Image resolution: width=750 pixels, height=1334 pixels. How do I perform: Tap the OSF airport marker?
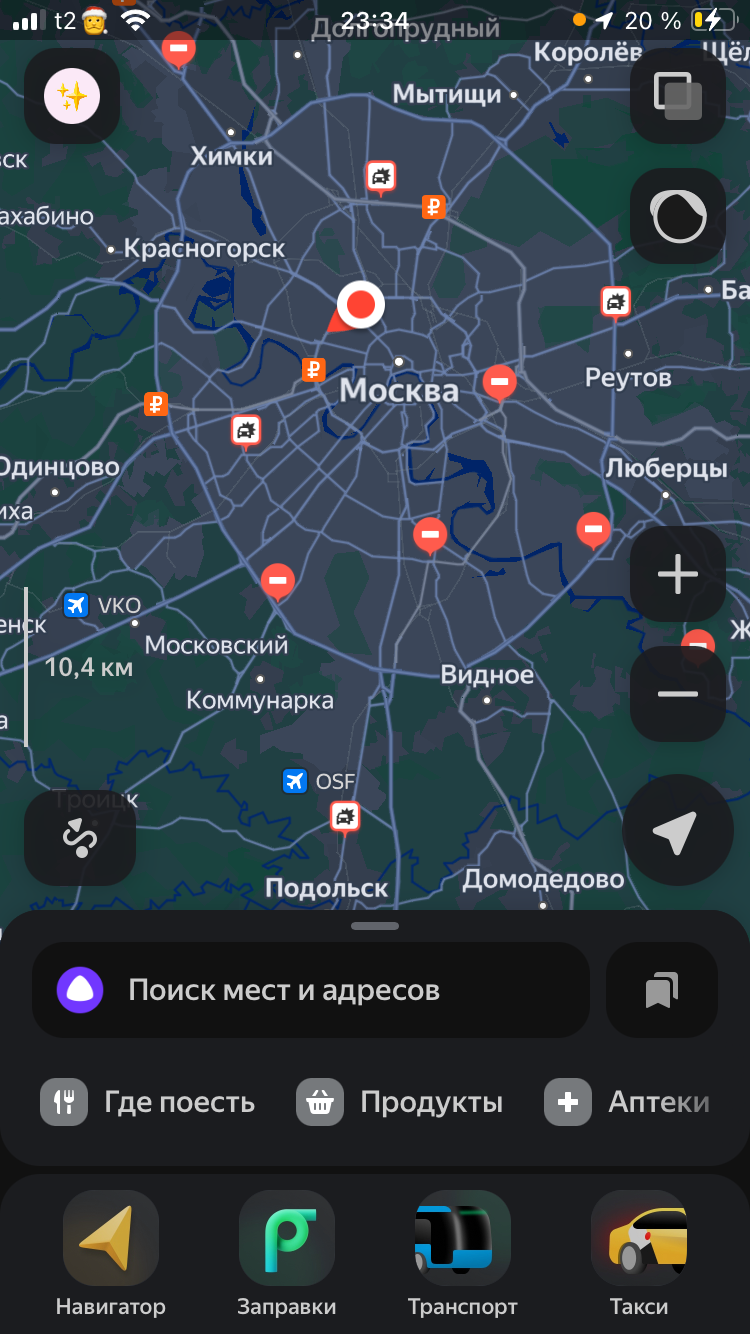click(294, 781)
